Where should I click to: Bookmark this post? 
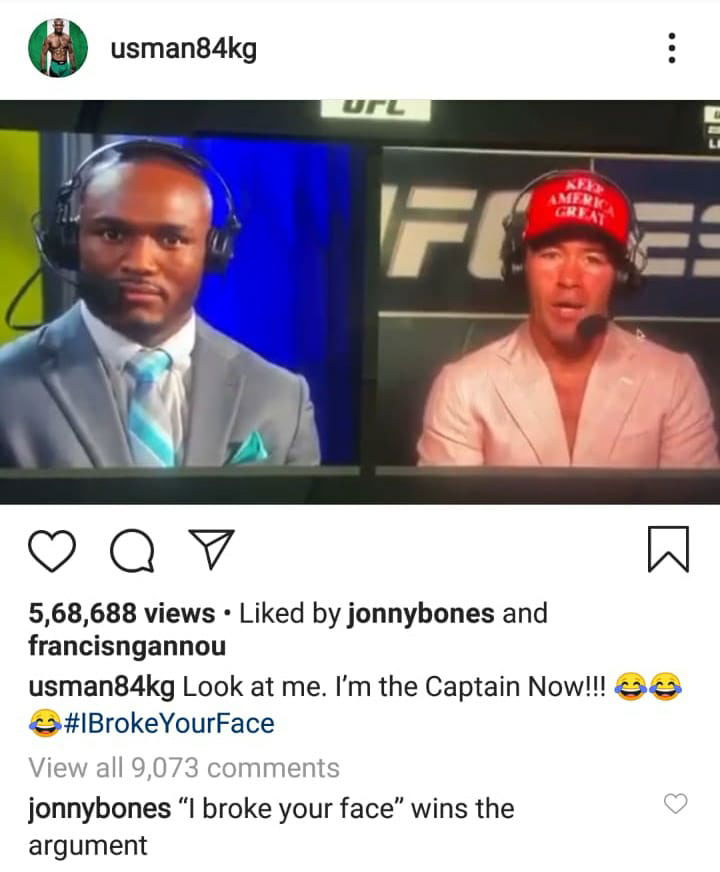pos(668,550)
